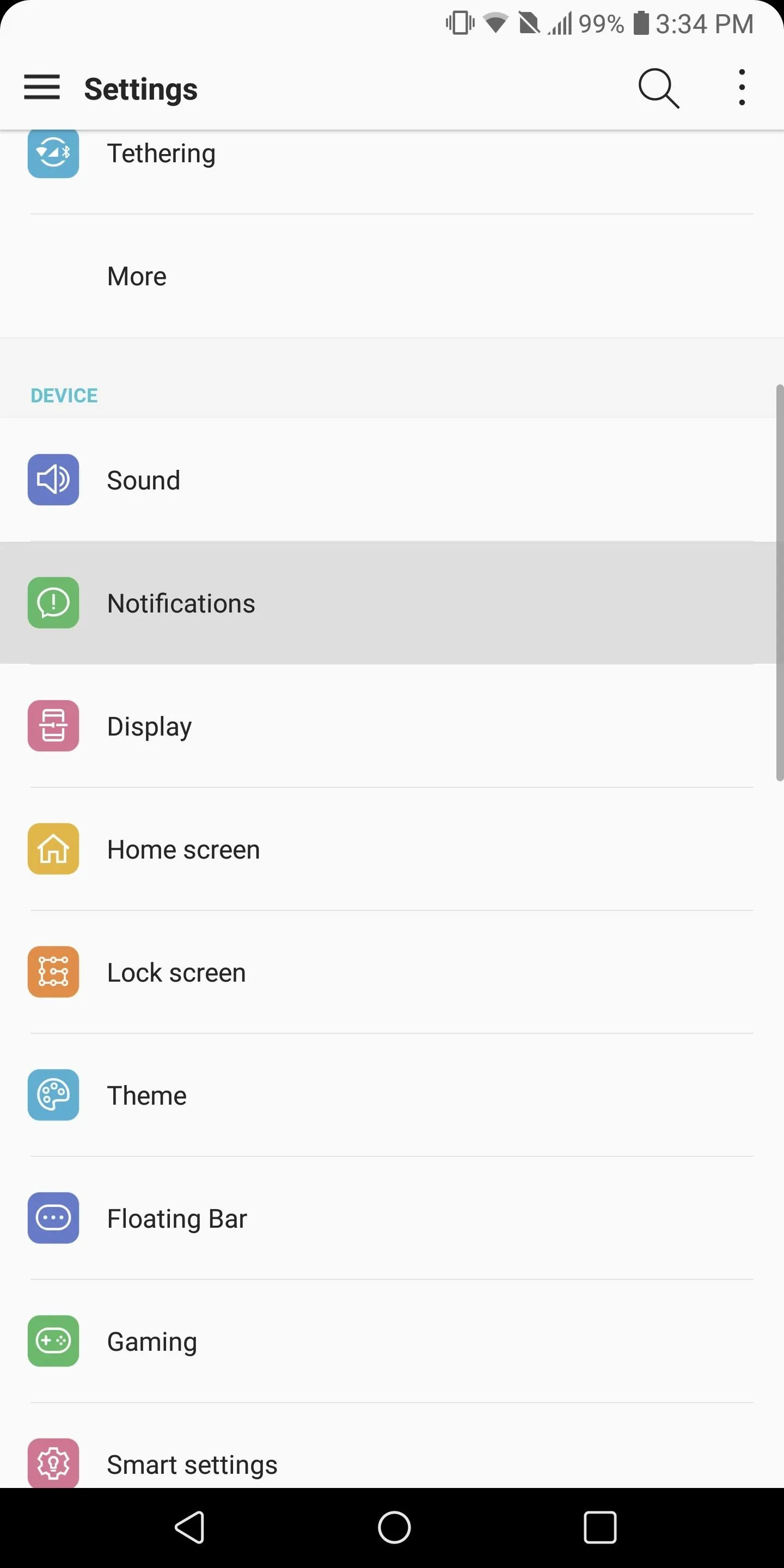Tap the system home button
This screenshot has width=784, height=1568.
pos(394,1527)
